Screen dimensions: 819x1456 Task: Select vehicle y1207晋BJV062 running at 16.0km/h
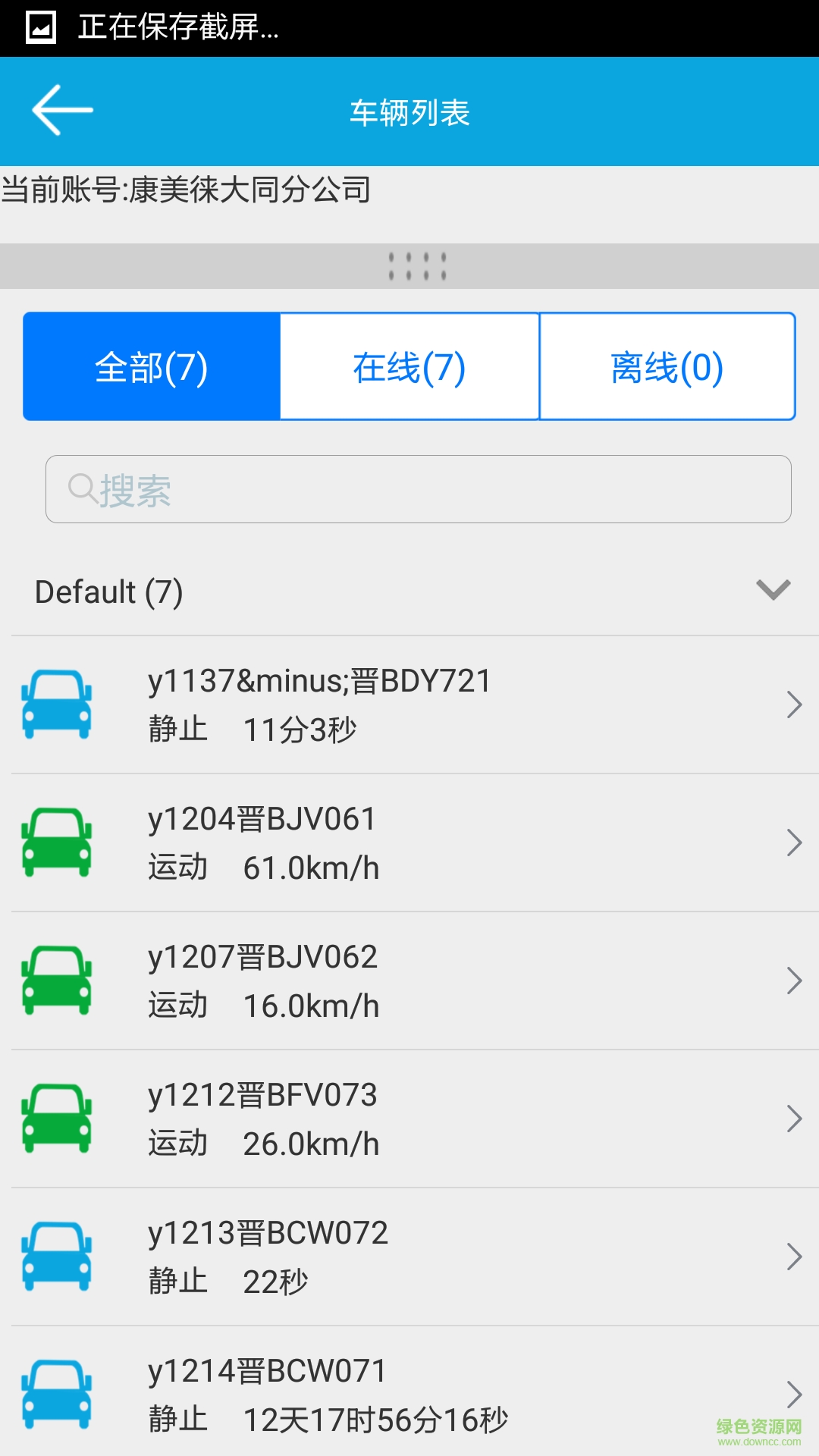point(409,981)
